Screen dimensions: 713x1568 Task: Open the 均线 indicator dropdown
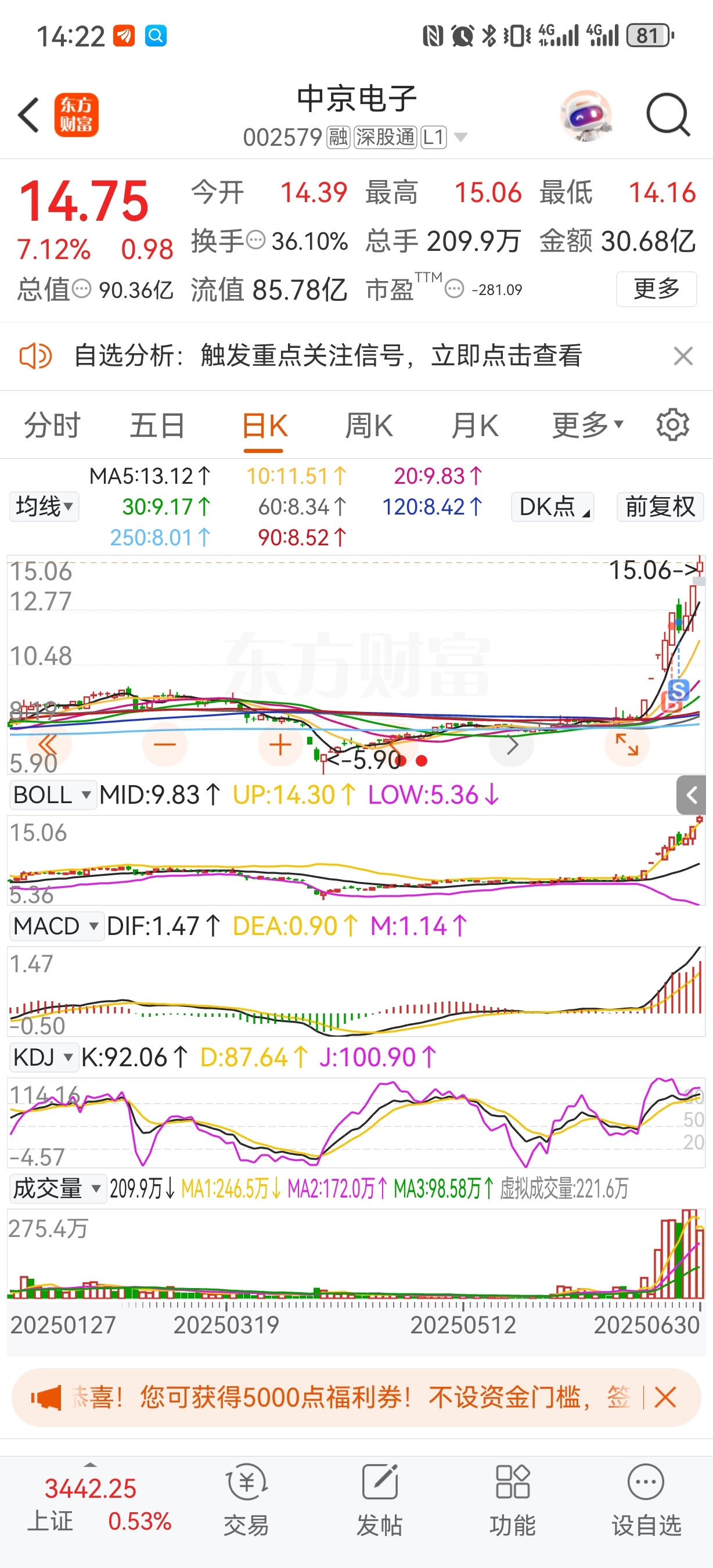pyautogui.click(x=44, y=506)
